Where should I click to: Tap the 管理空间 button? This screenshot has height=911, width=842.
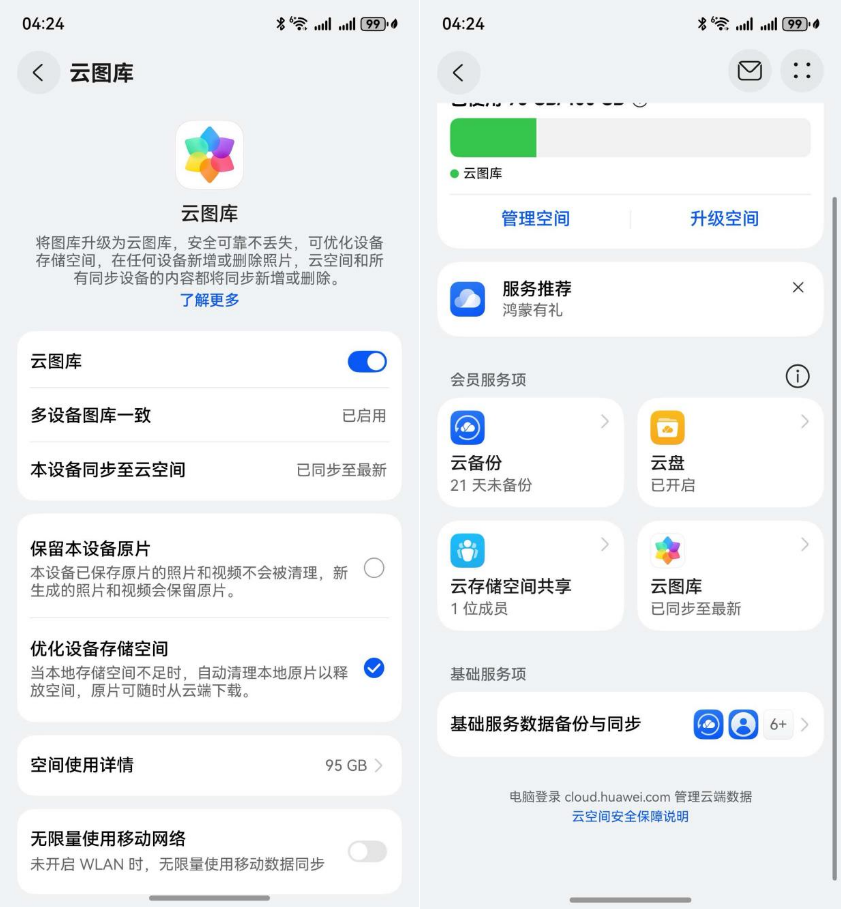537,219
